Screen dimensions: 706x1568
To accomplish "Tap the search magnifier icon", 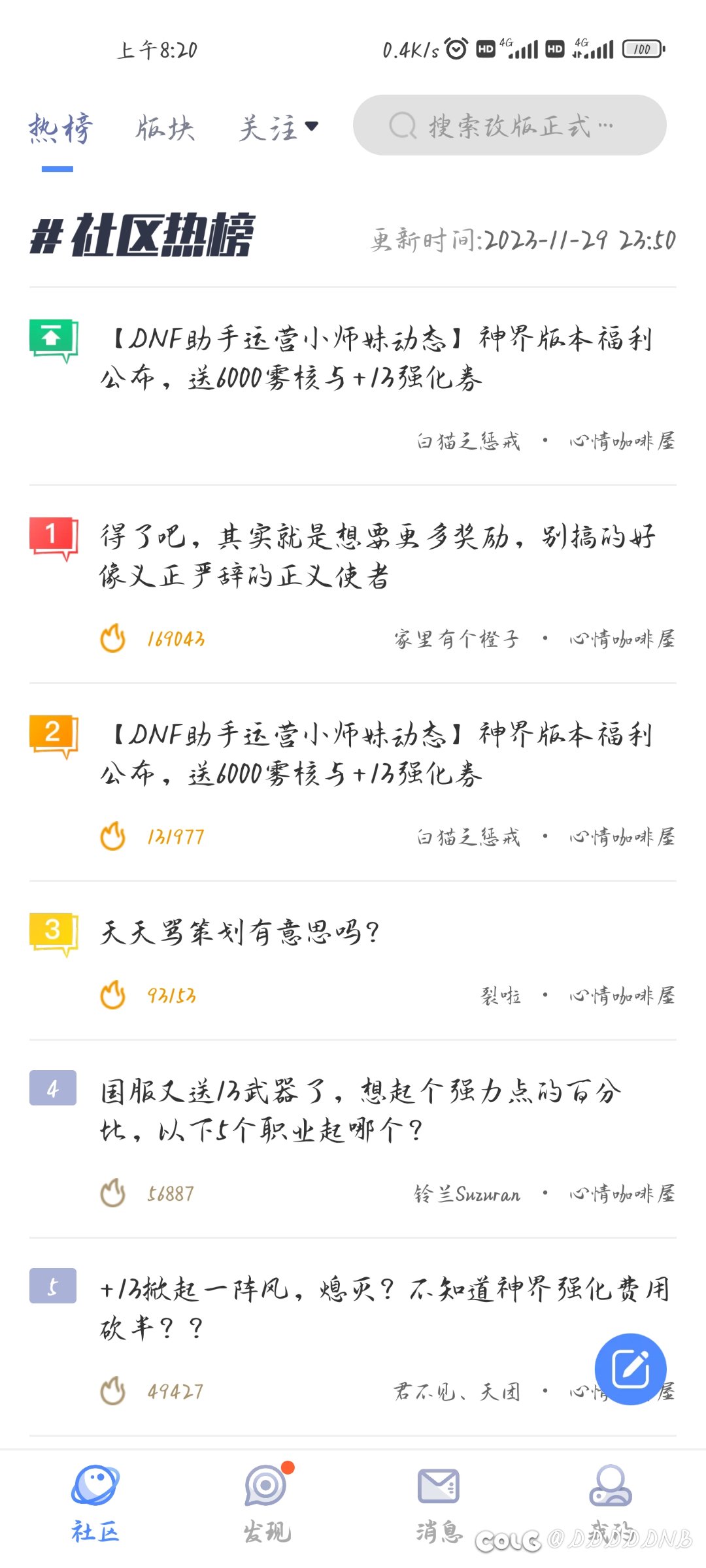I will click(x=402, y=125).
